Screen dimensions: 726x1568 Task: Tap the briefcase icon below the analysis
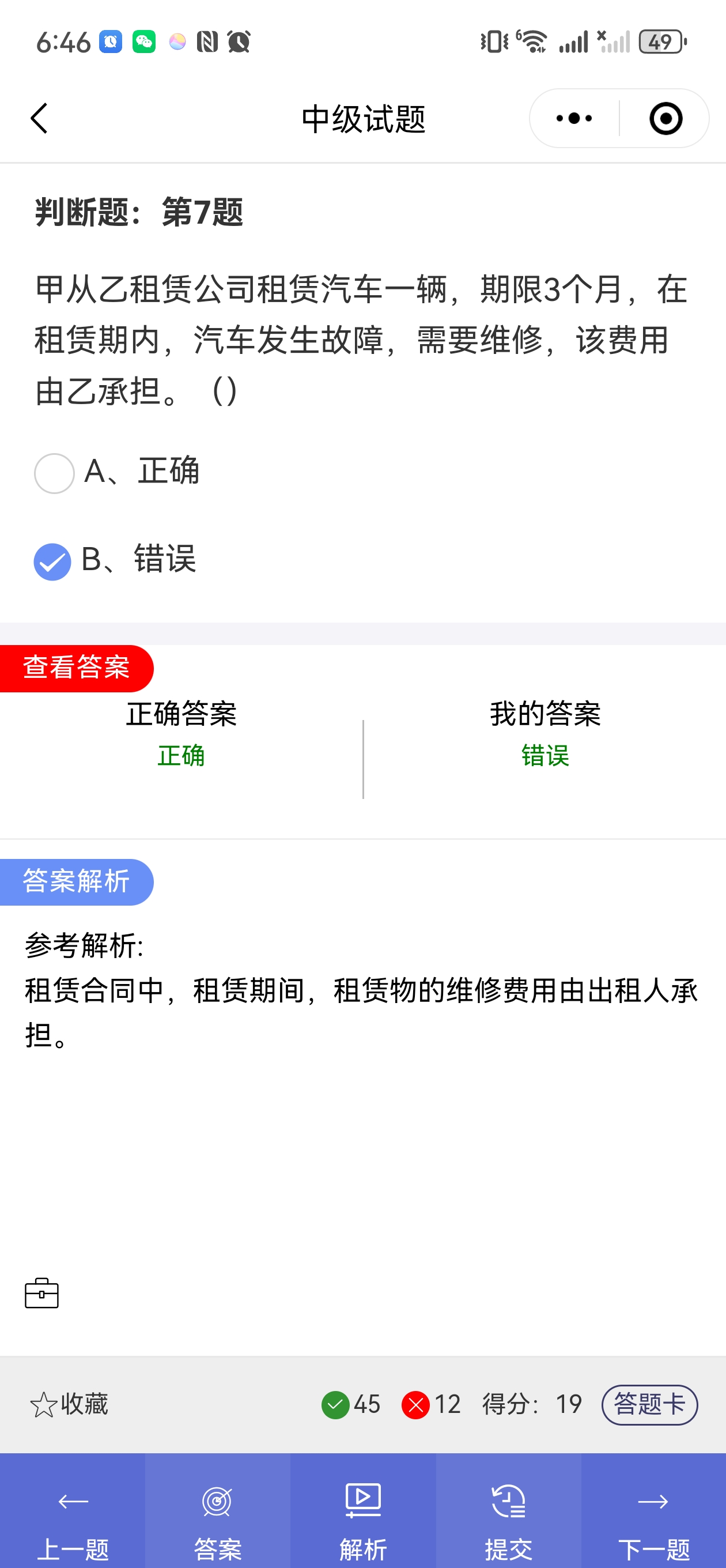pyautogui.click(x=41, y=1293)
